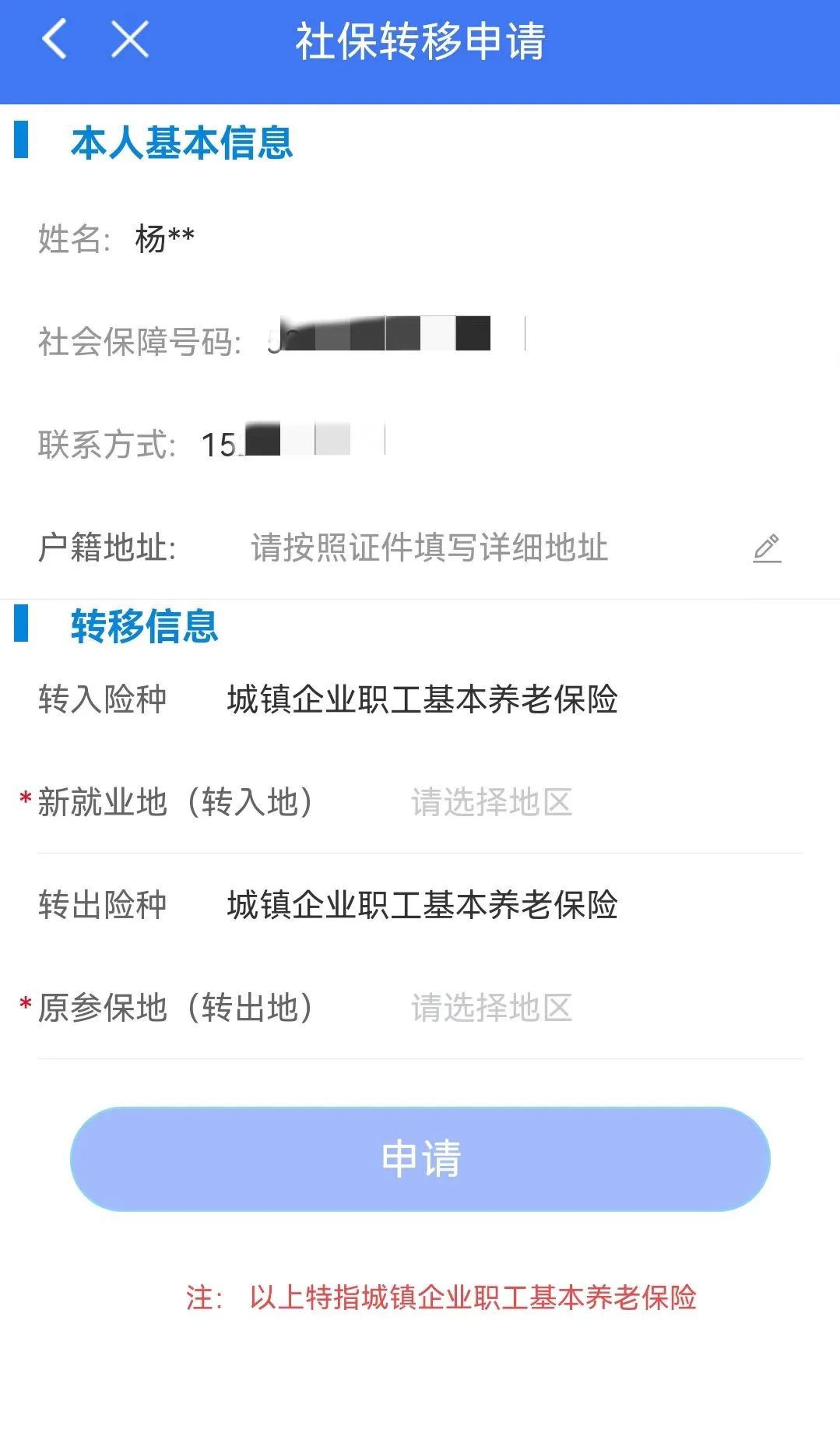Submit with the 申请 button

(x=420, y=1158)
